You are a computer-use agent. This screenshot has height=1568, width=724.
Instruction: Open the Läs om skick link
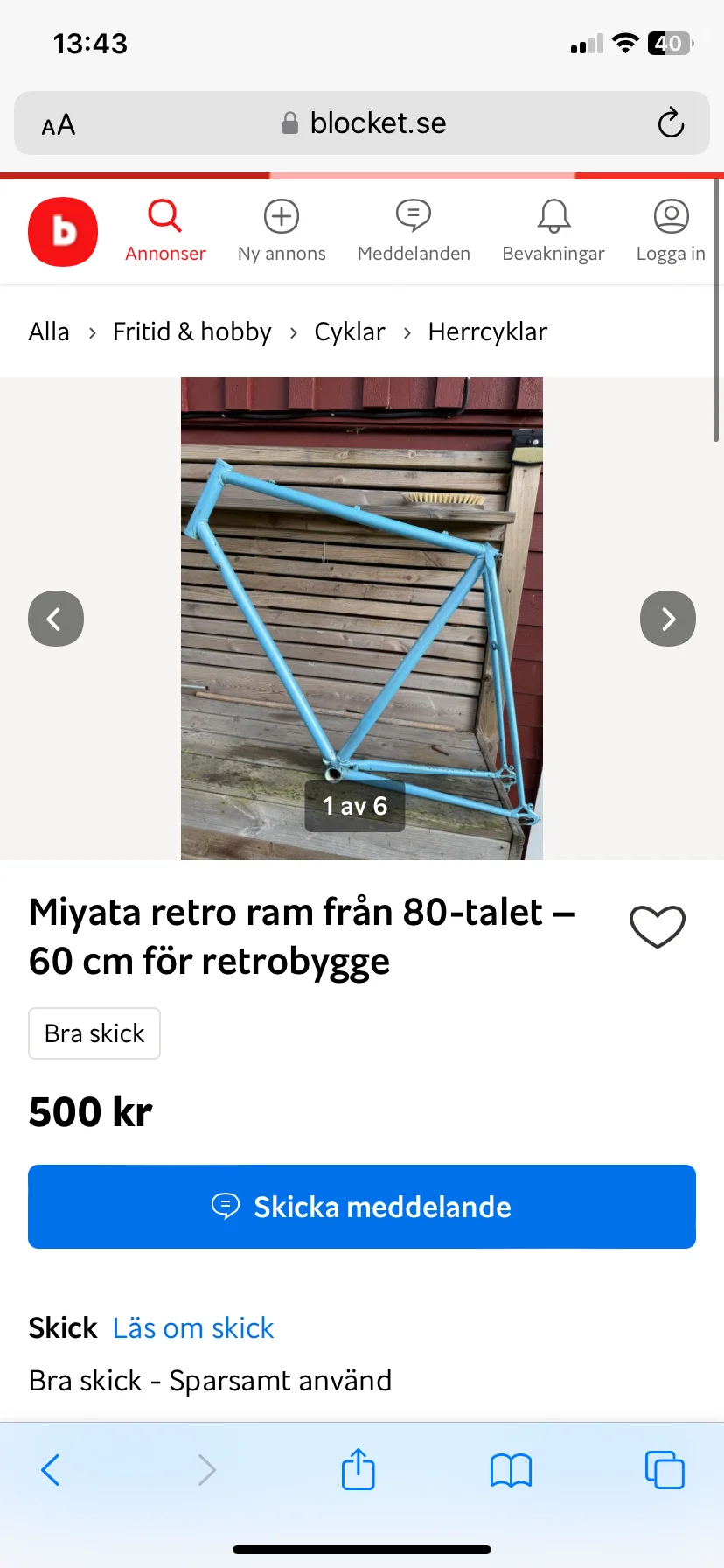193,1328
